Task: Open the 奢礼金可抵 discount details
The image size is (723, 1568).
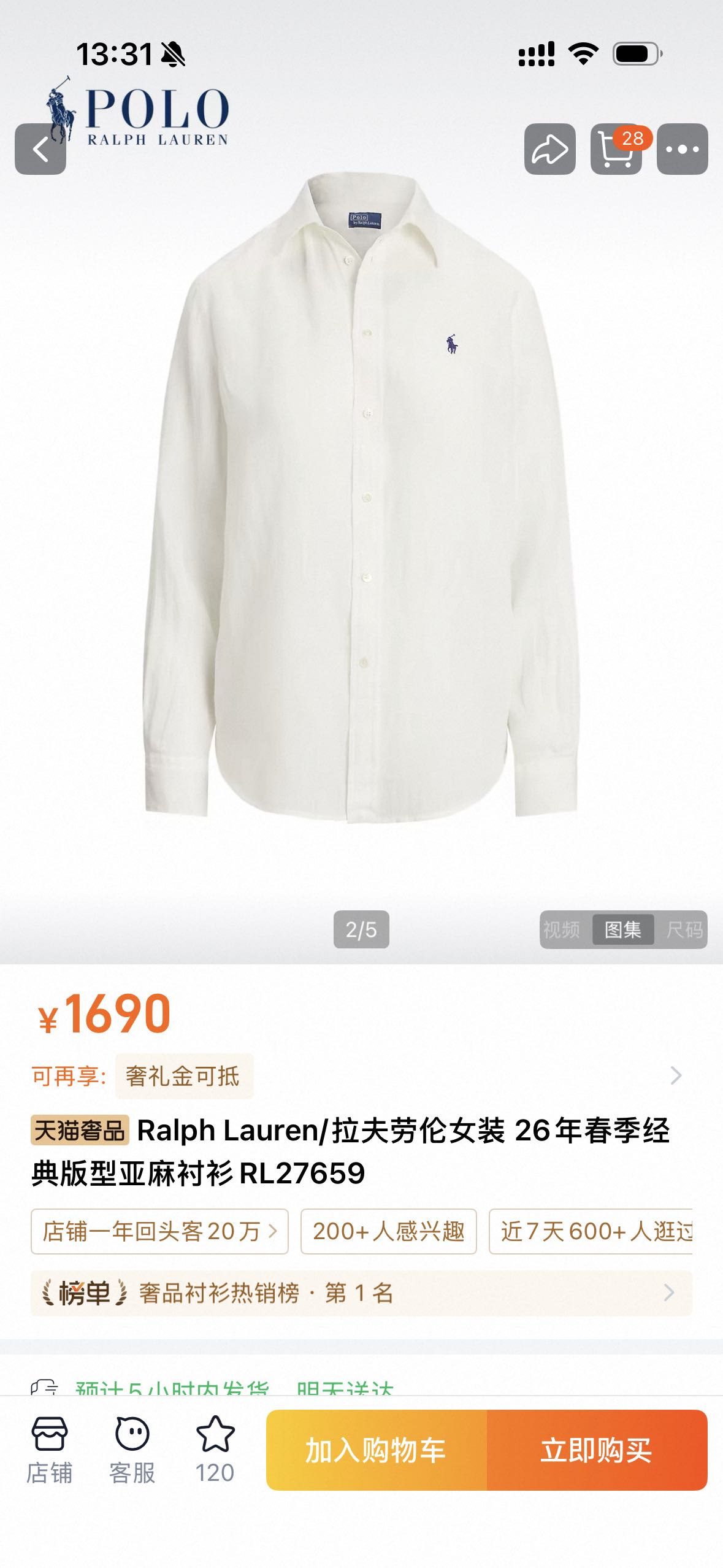Action: point(184,1076)
